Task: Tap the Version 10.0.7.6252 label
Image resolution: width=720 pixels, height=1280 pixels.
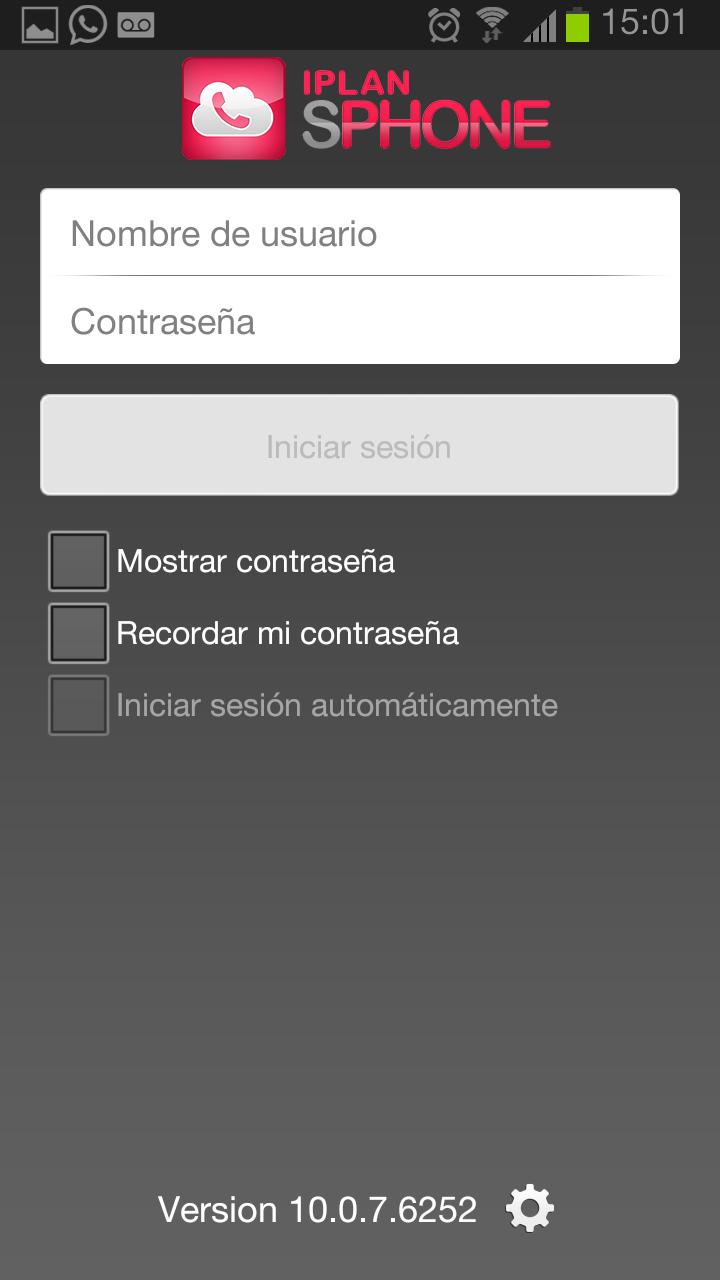Action: point(316,1208)
